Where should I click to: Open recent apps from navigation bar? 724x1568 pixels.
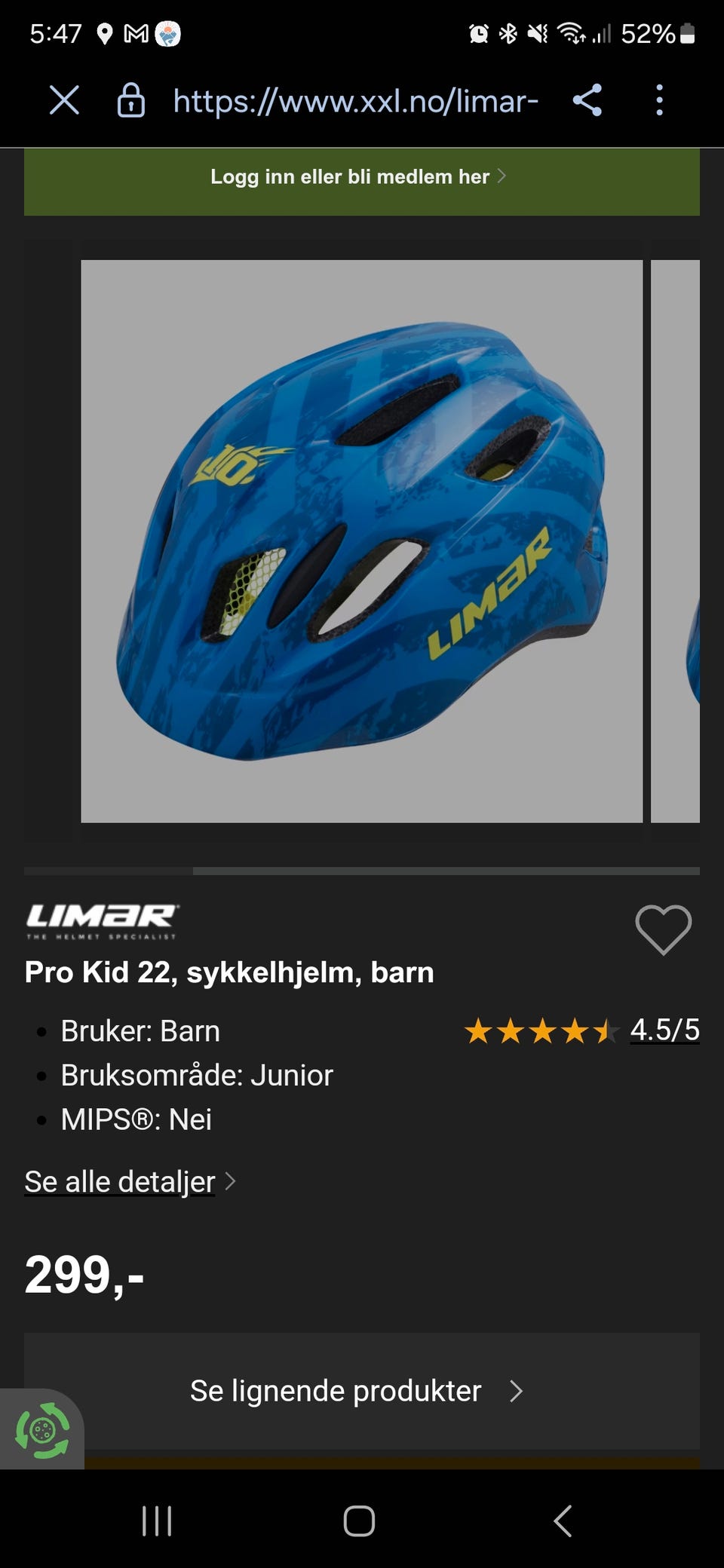[x=157, y=1521]
